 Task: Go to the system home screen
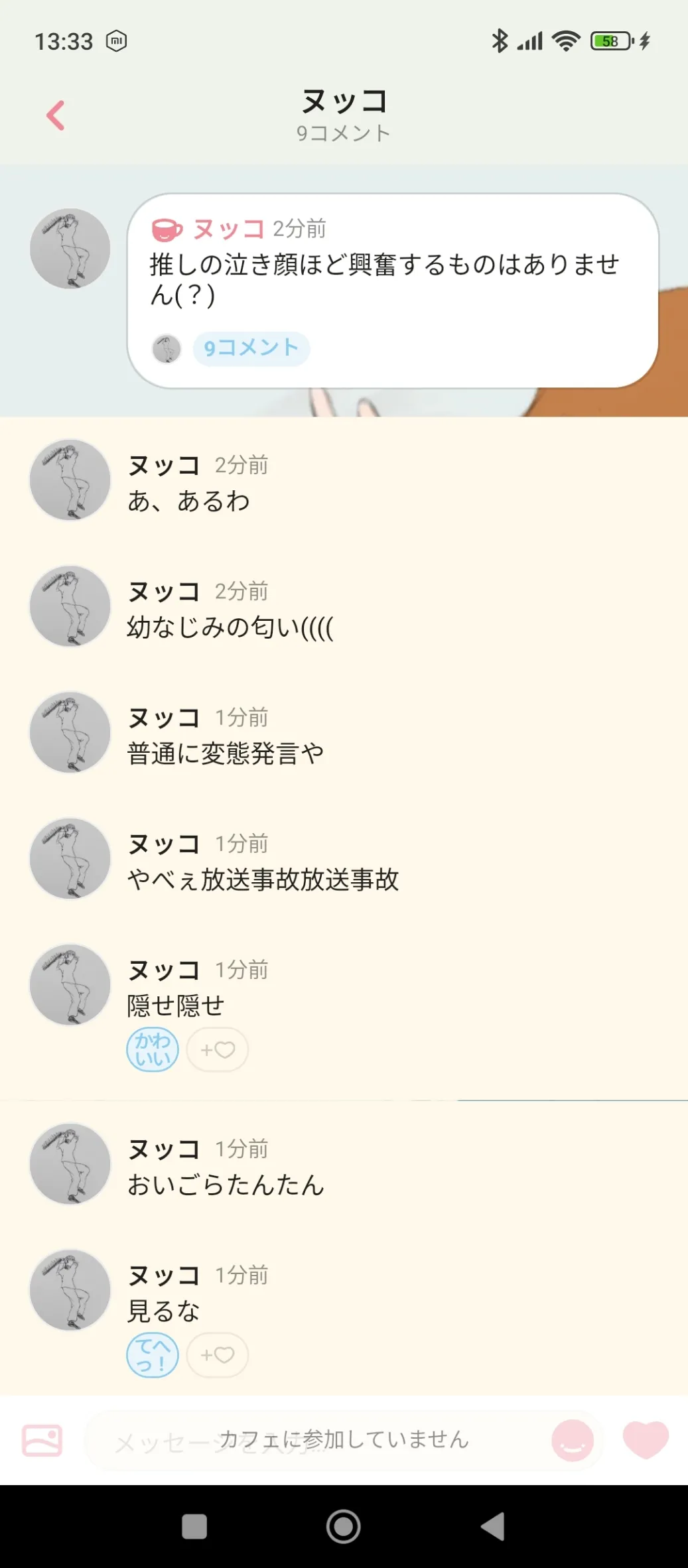[343, 1526]
